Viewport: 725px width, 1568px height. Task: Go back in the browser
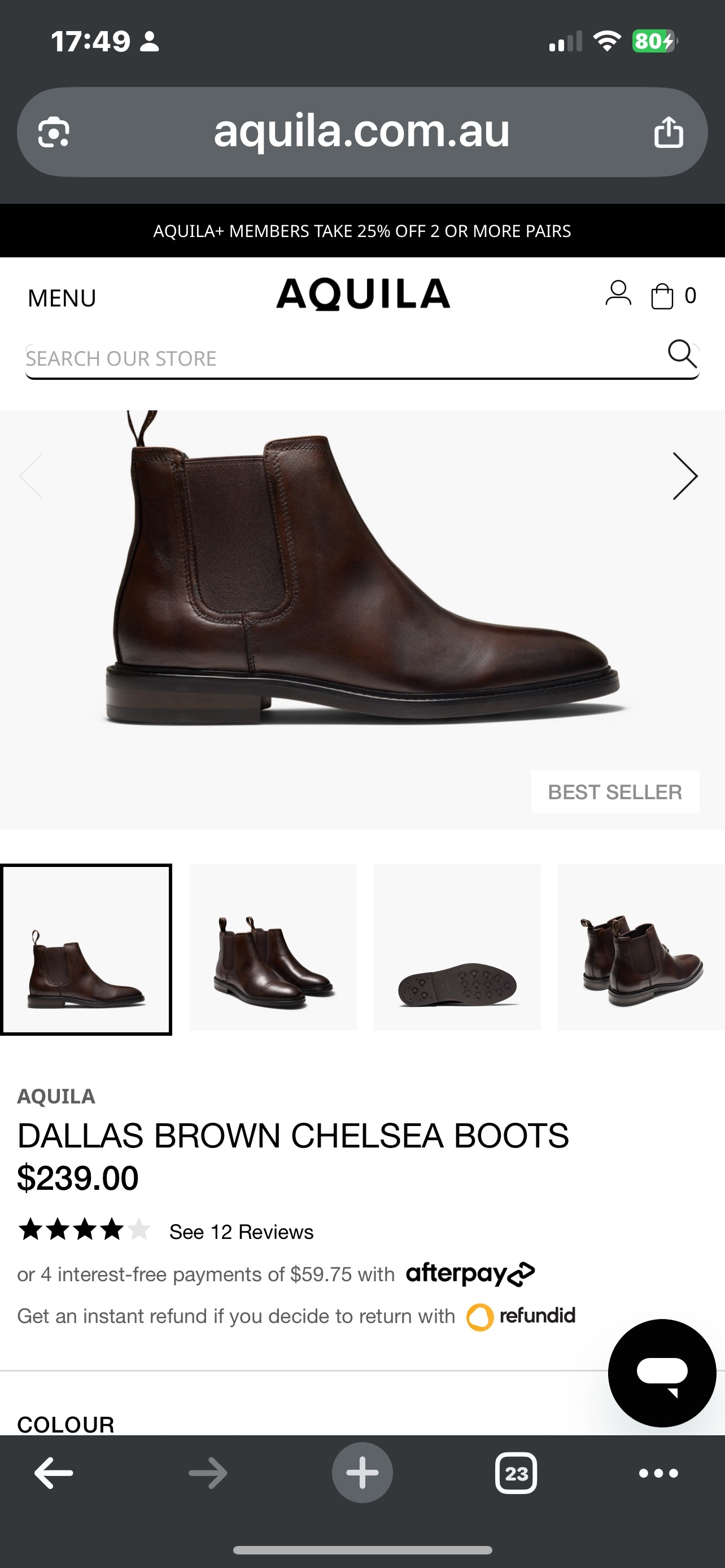(x=54, y=1473)
